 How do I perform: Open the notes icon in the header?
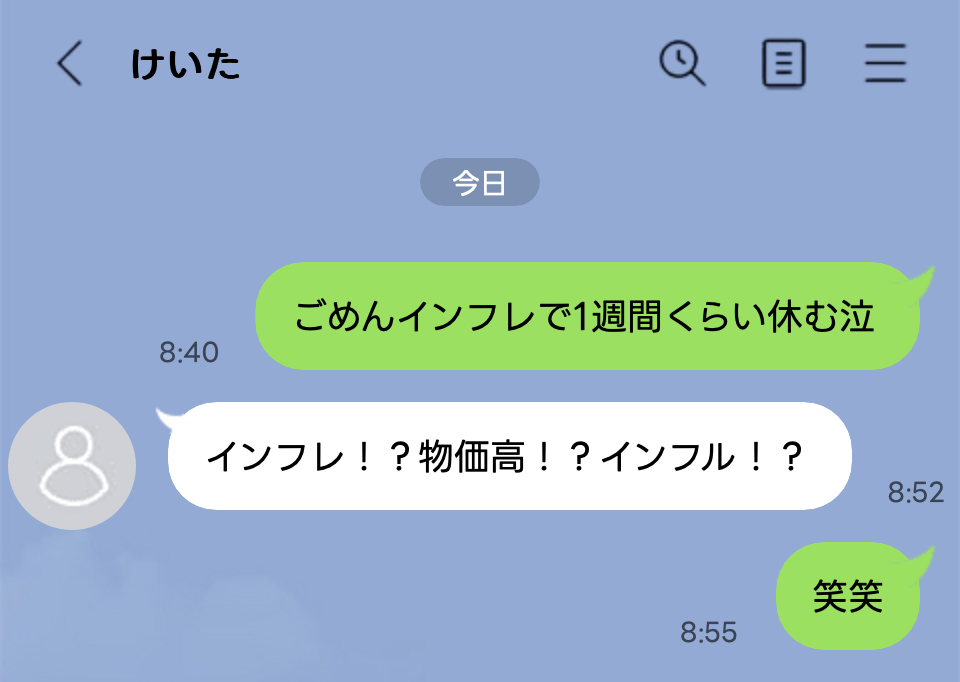[784, 65]
